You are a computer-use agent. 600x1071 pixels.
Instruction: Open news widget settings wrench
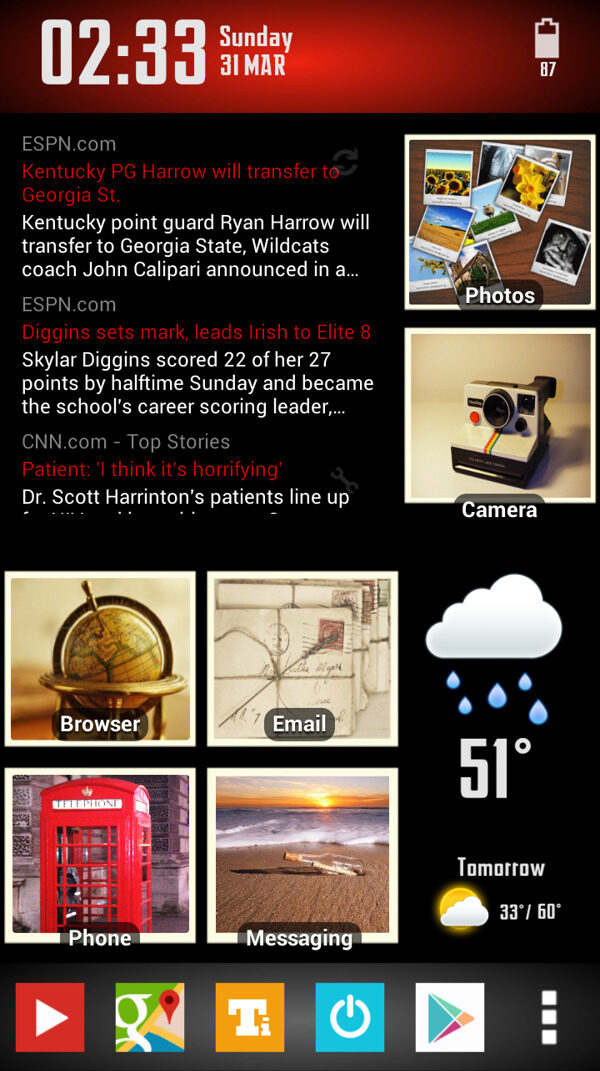344,480
